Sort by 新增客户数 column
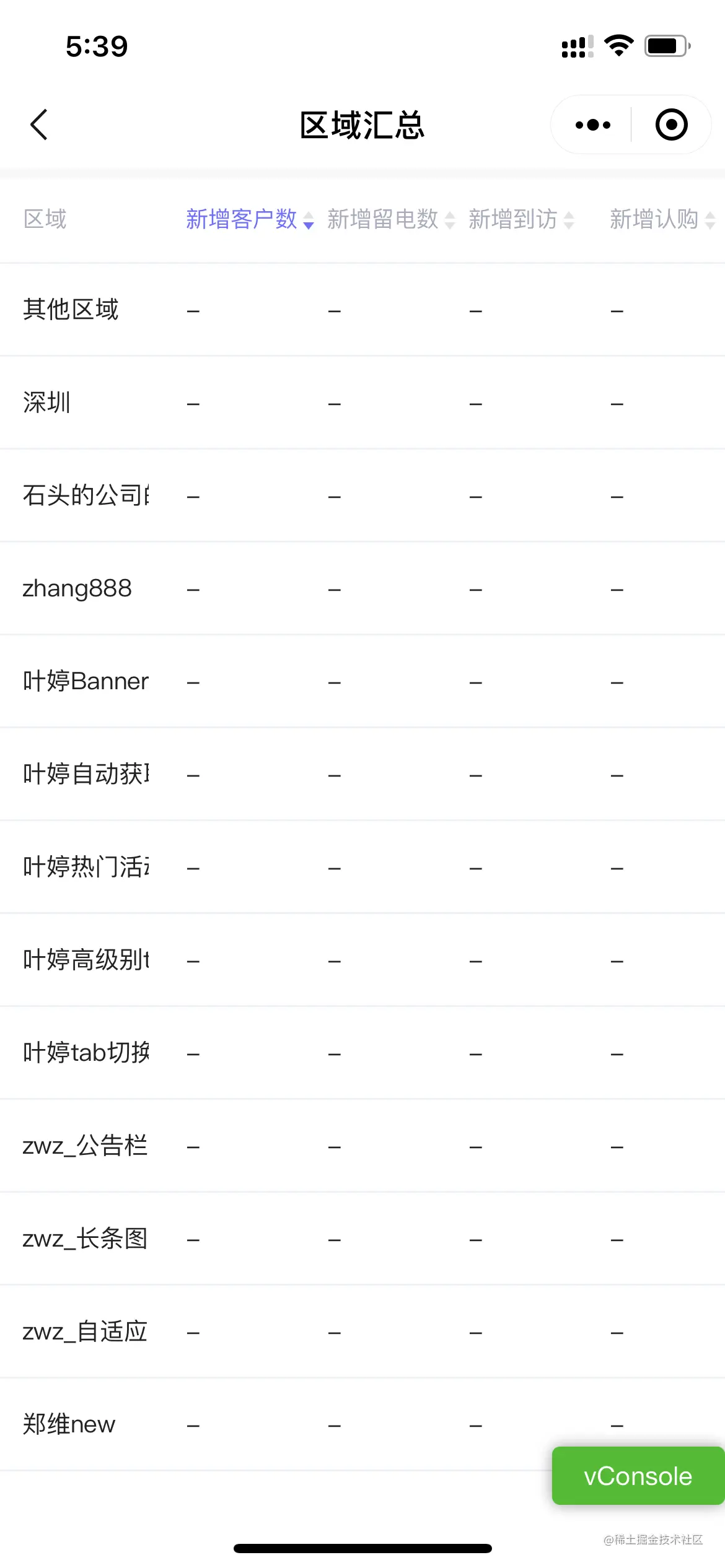 [250, 219]
